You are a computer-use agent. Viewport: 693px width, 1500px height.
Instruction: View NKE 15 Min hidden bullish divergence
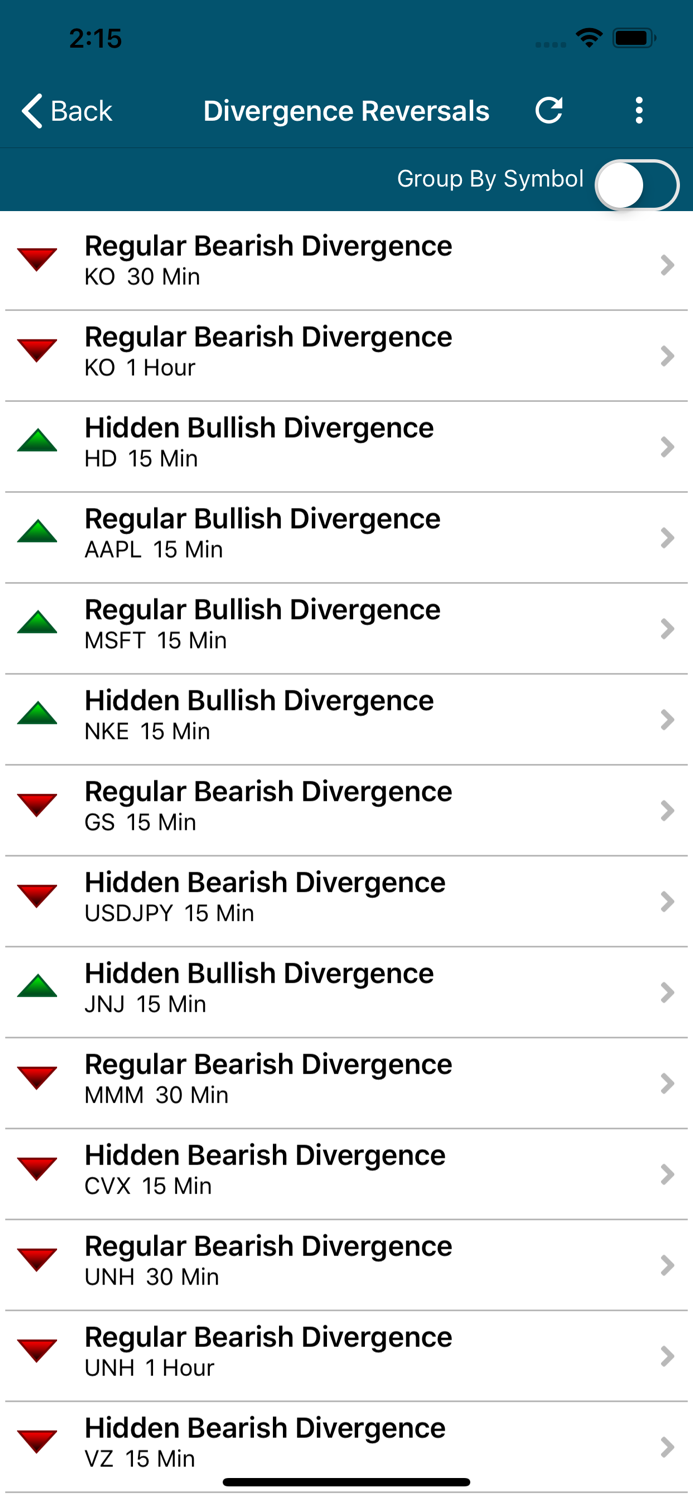click(346, 715)
